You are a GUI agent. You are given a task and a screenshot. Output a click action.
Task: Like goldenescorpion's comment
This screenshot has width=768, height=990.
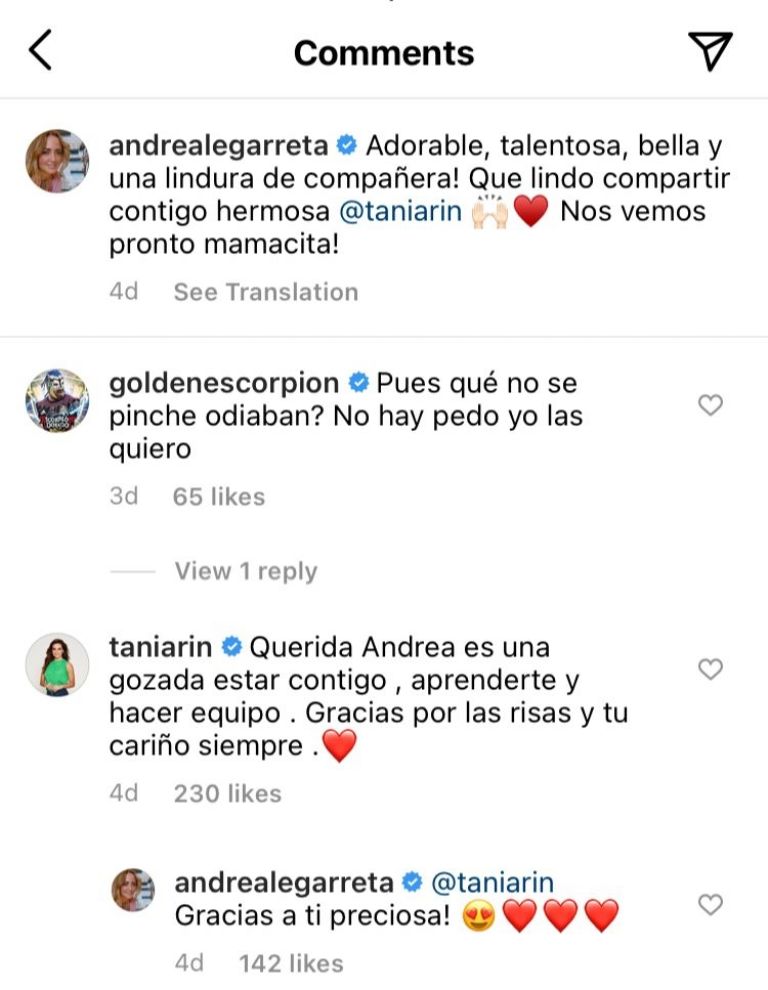click(x=710, y=405)
